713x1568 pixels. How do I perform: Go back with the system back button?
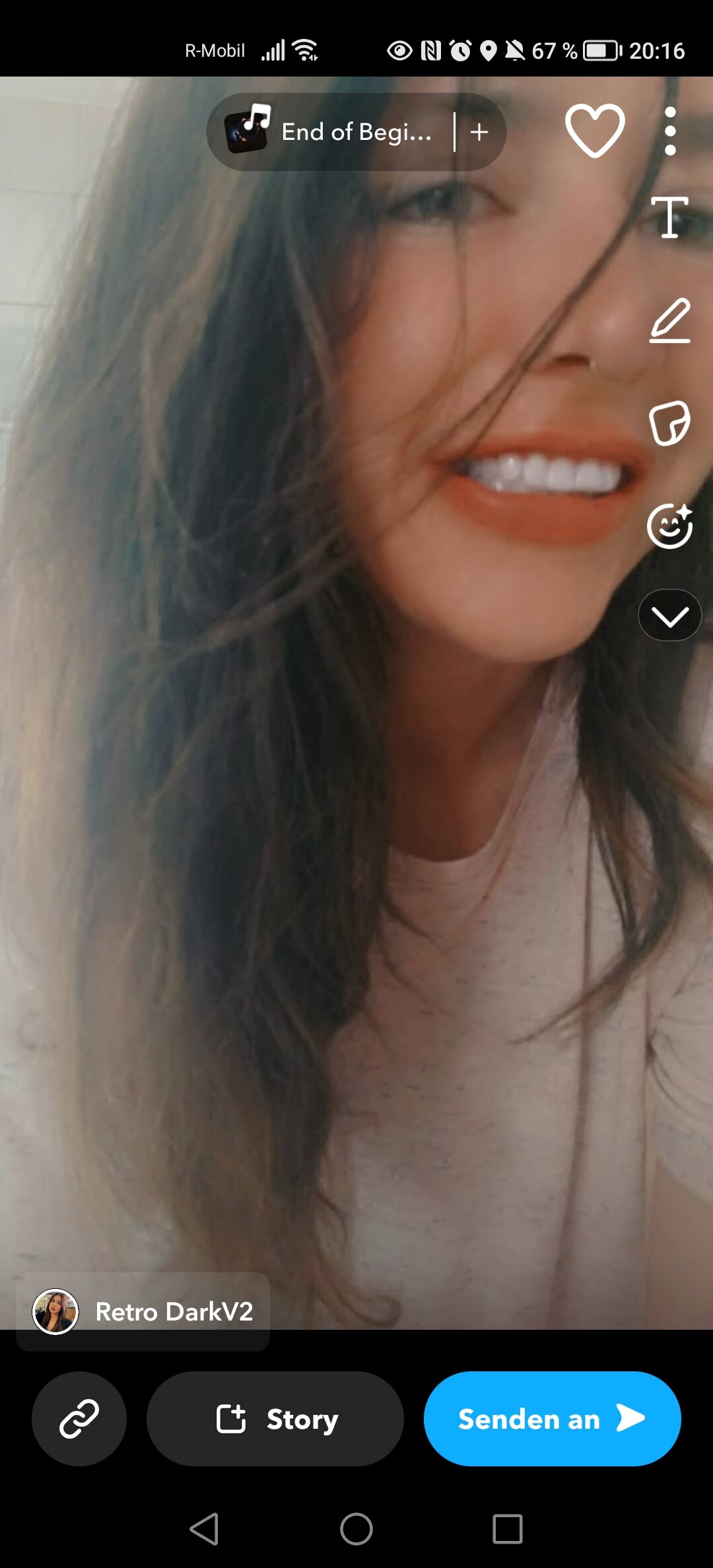(205, 1528)
